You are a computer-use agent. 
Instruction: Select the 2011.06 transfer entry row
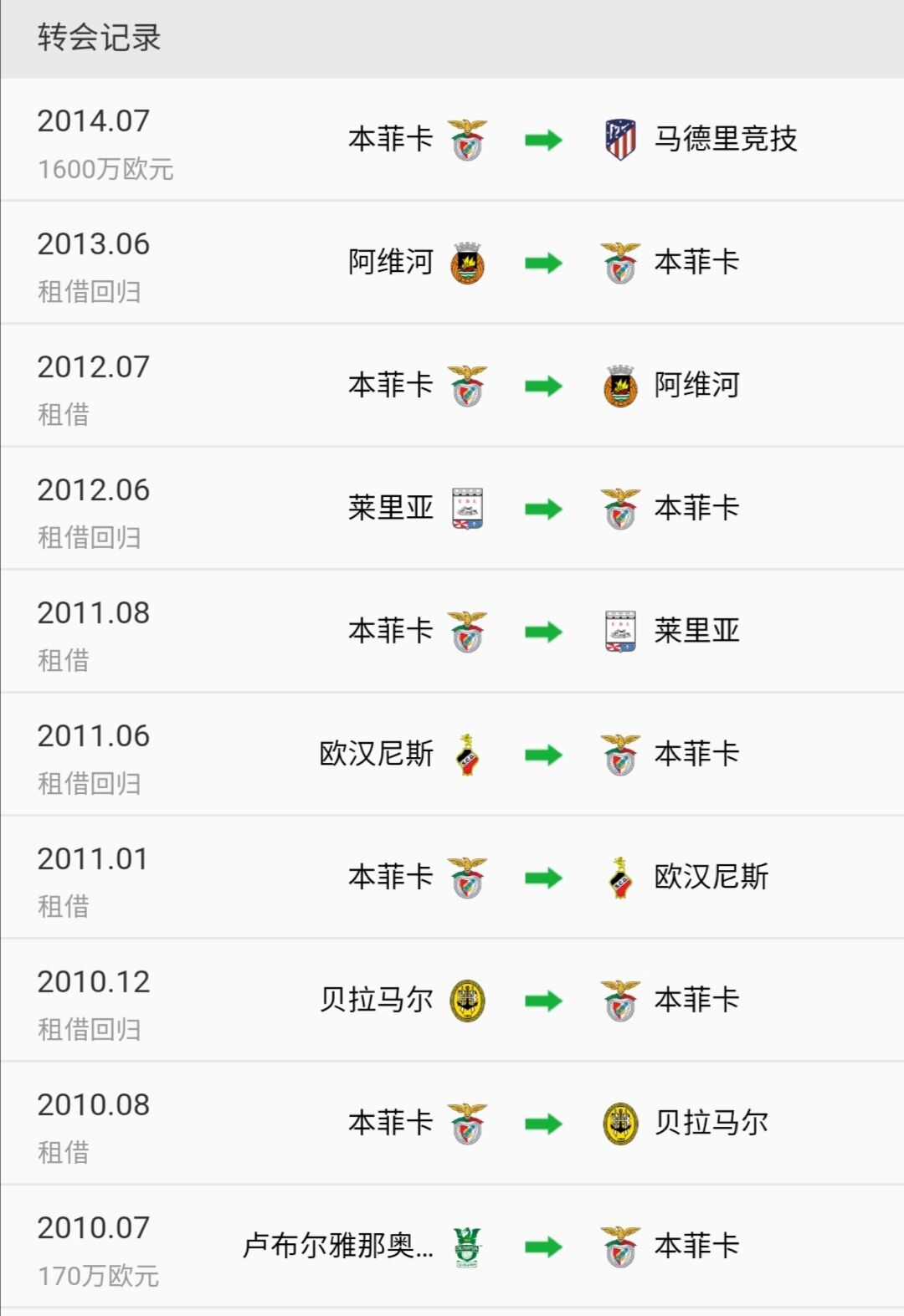(452, 754)
